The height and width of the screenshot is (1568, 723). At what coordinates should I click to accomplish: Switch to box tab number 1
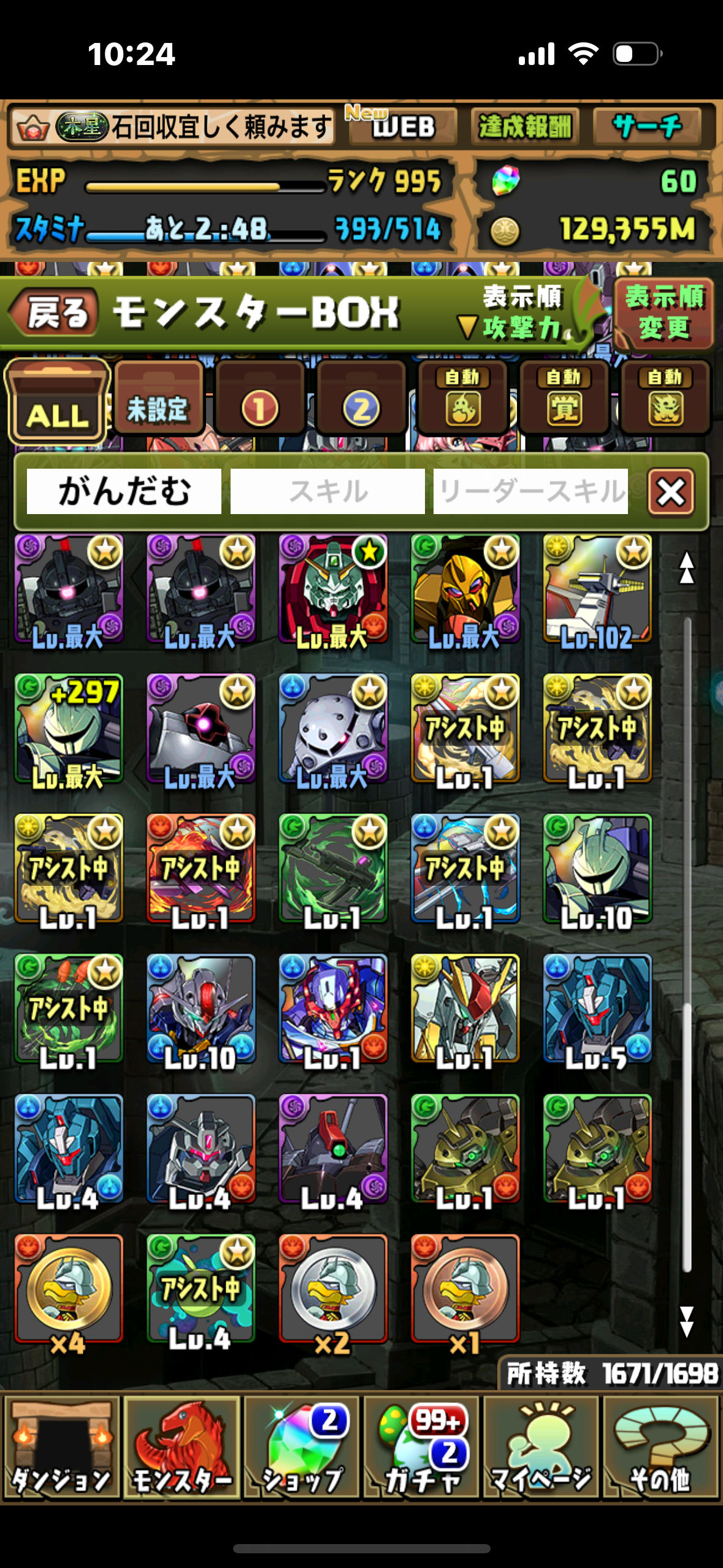click(x=260, y=402)
